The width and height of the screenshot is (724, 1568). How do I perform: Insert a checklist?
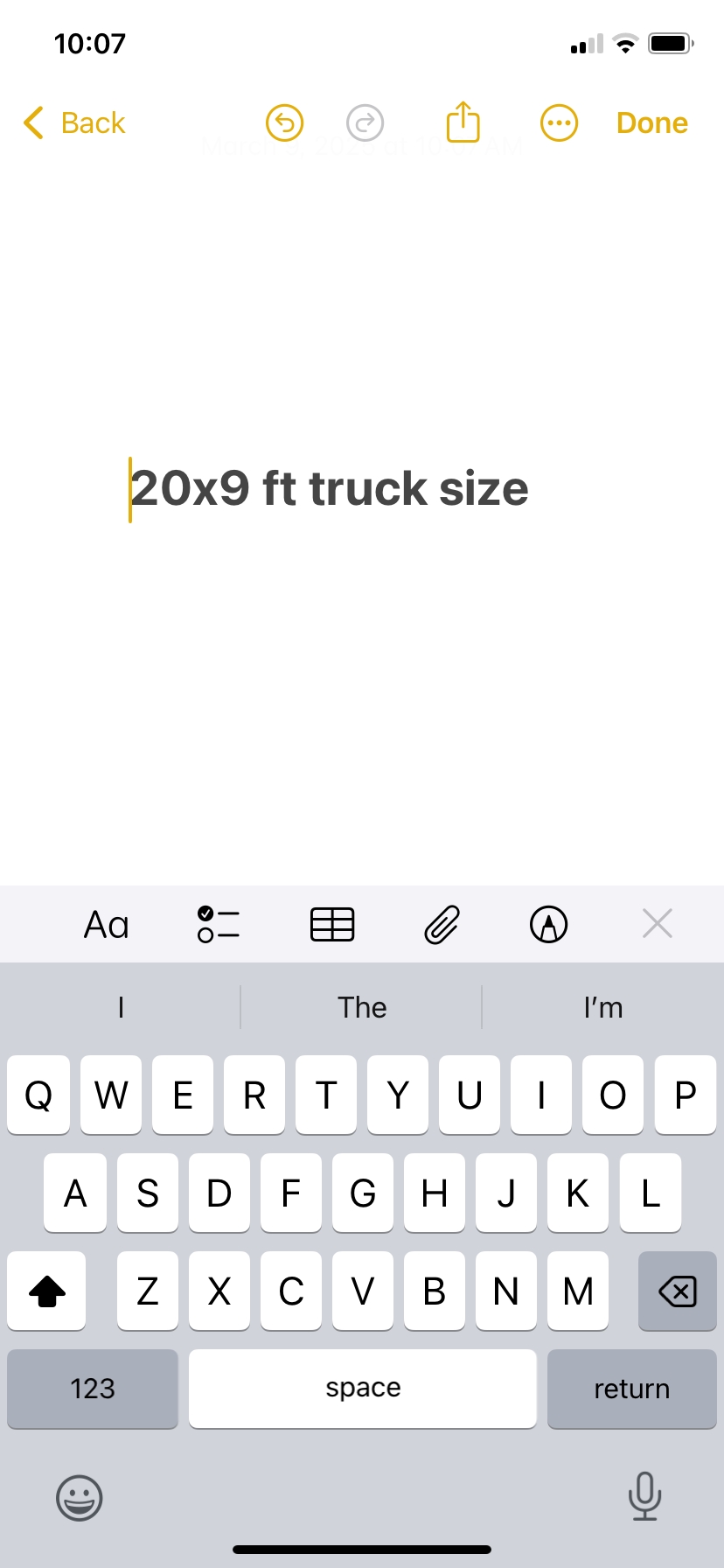click(219, 924)
